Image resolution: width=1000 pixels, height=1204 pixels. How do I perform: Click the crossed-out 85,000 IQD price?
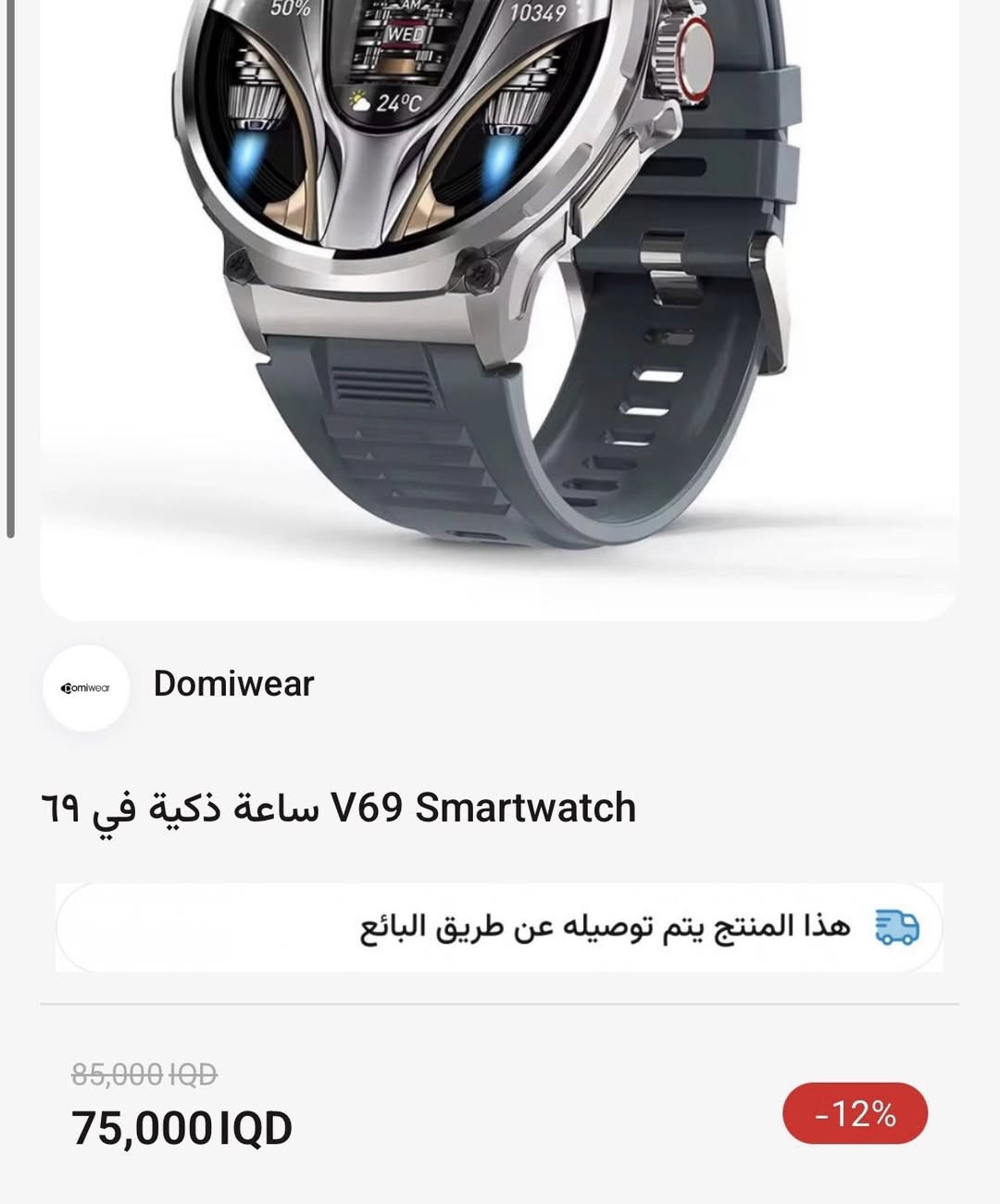coord(144,1074)
